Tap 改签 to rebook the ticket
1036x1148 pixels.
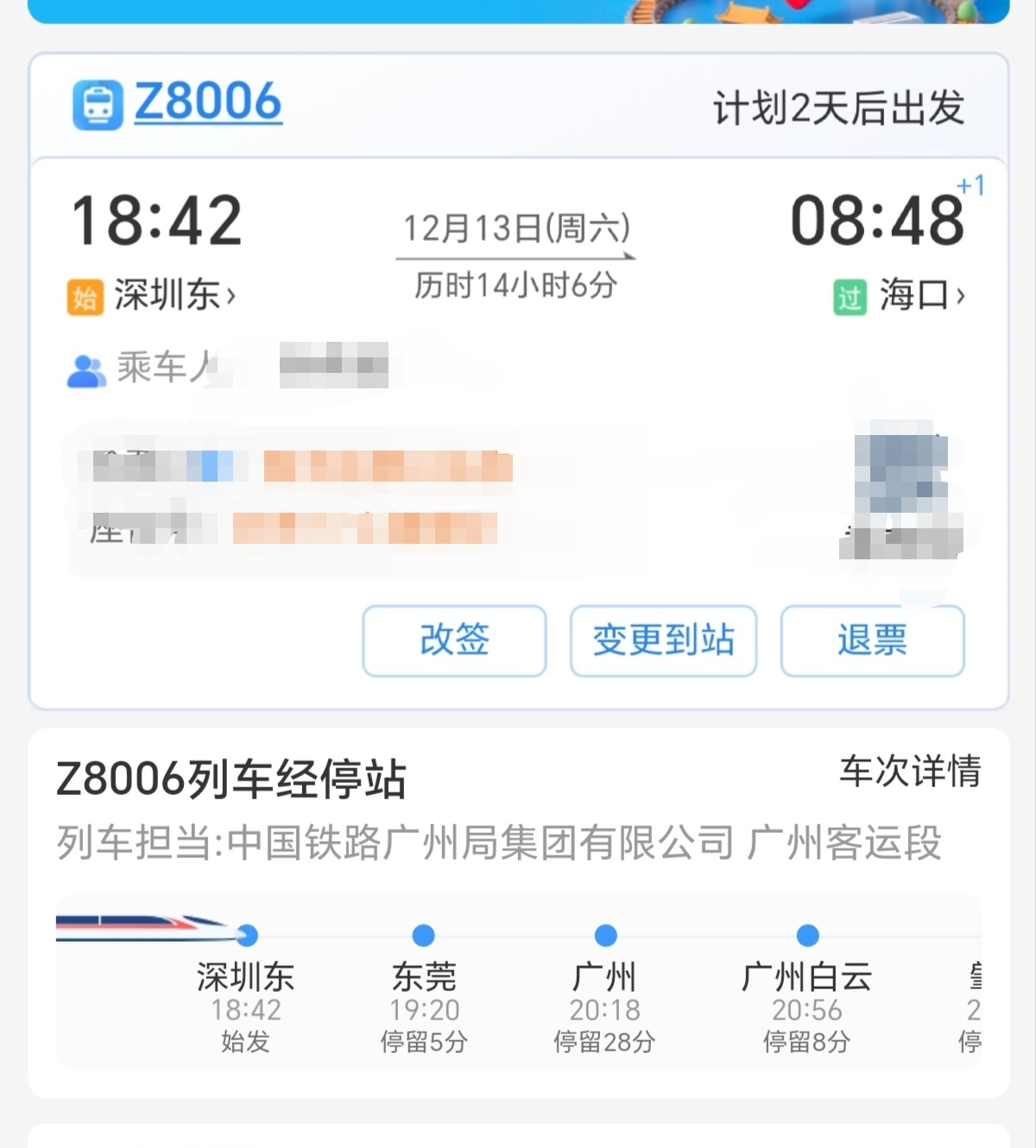(454, 640)
